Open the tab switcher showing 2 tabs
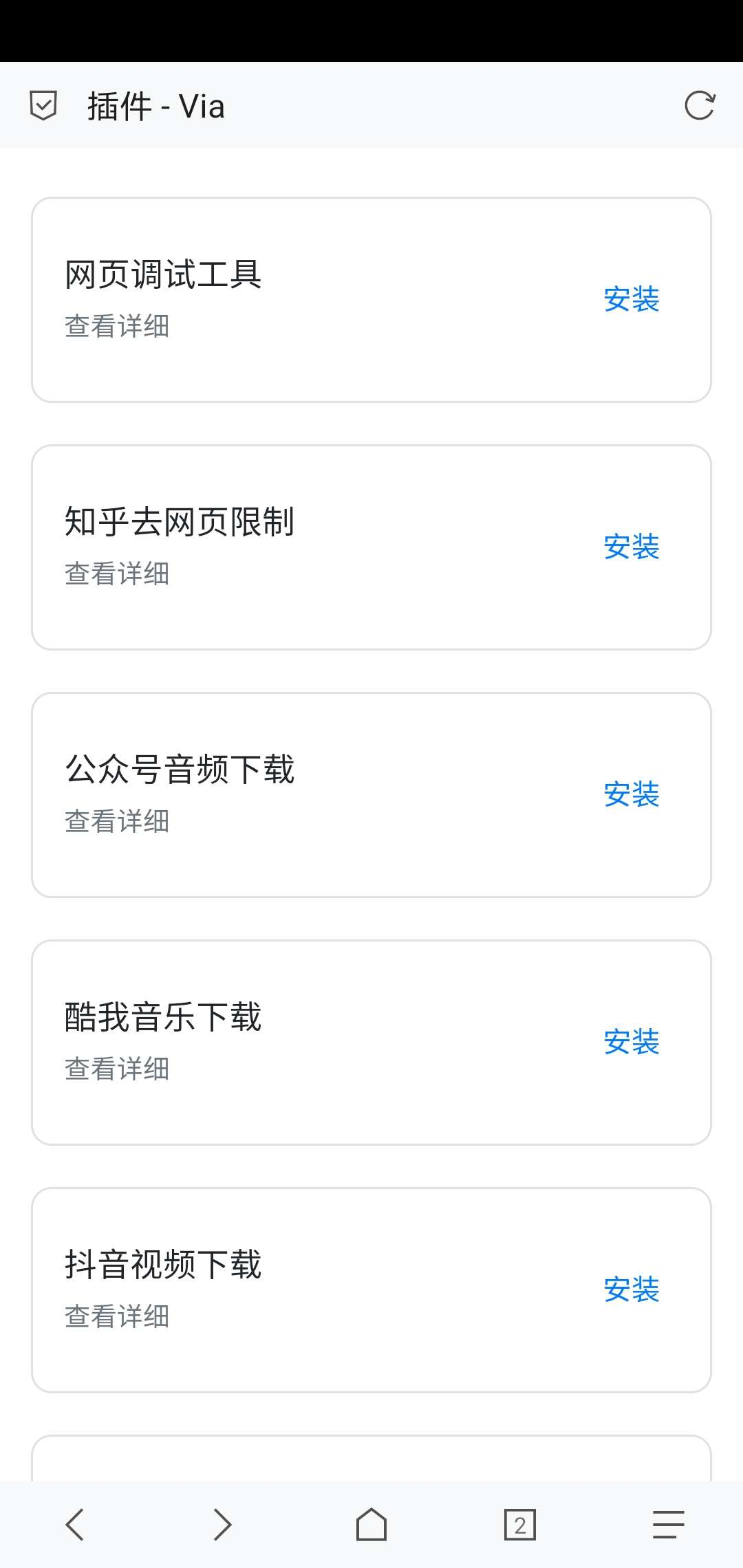The width and height of the screenshot is (743, 1568). click(520, 1525)
